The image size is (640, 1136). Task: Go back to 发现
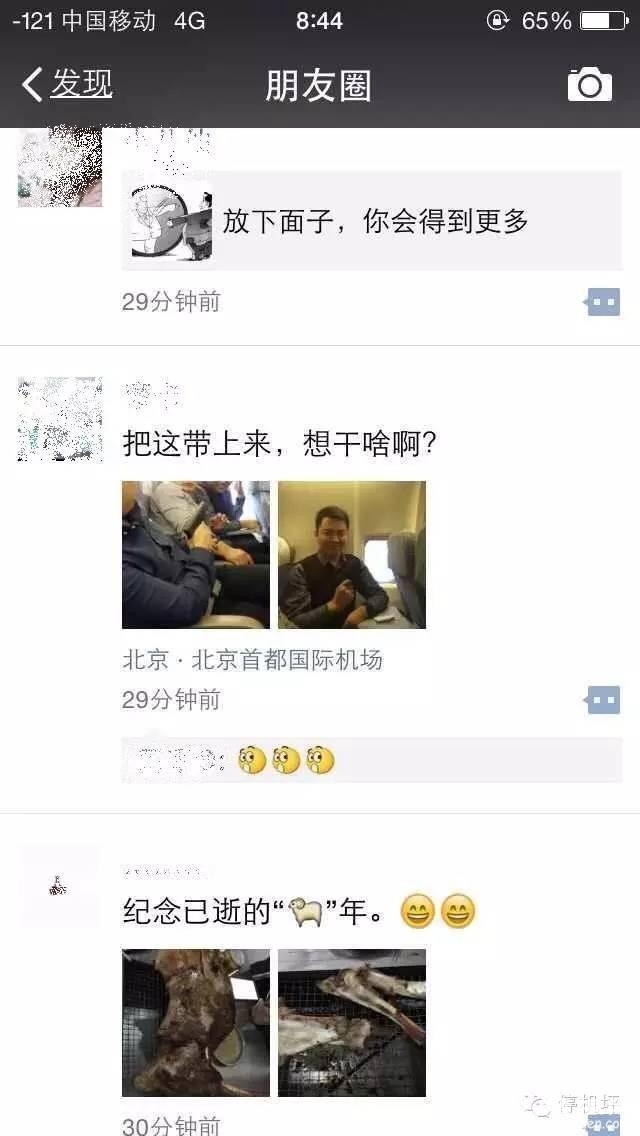coord(68,84)
